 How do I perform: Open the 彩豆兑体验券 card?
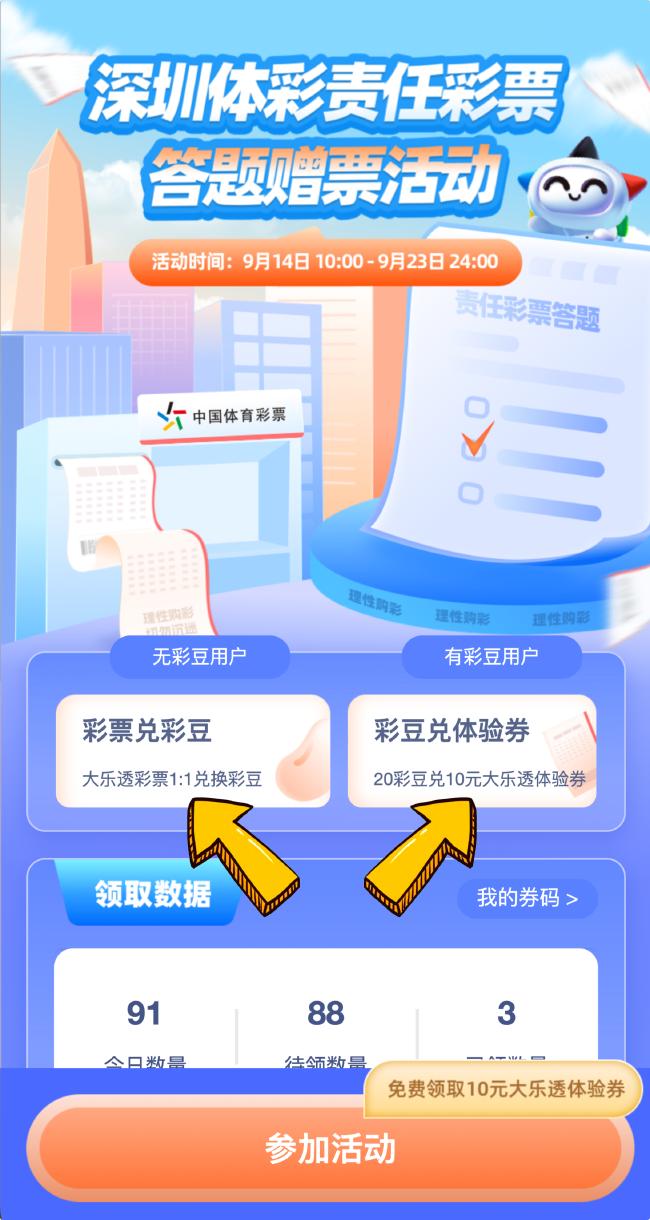pos(472,751)
